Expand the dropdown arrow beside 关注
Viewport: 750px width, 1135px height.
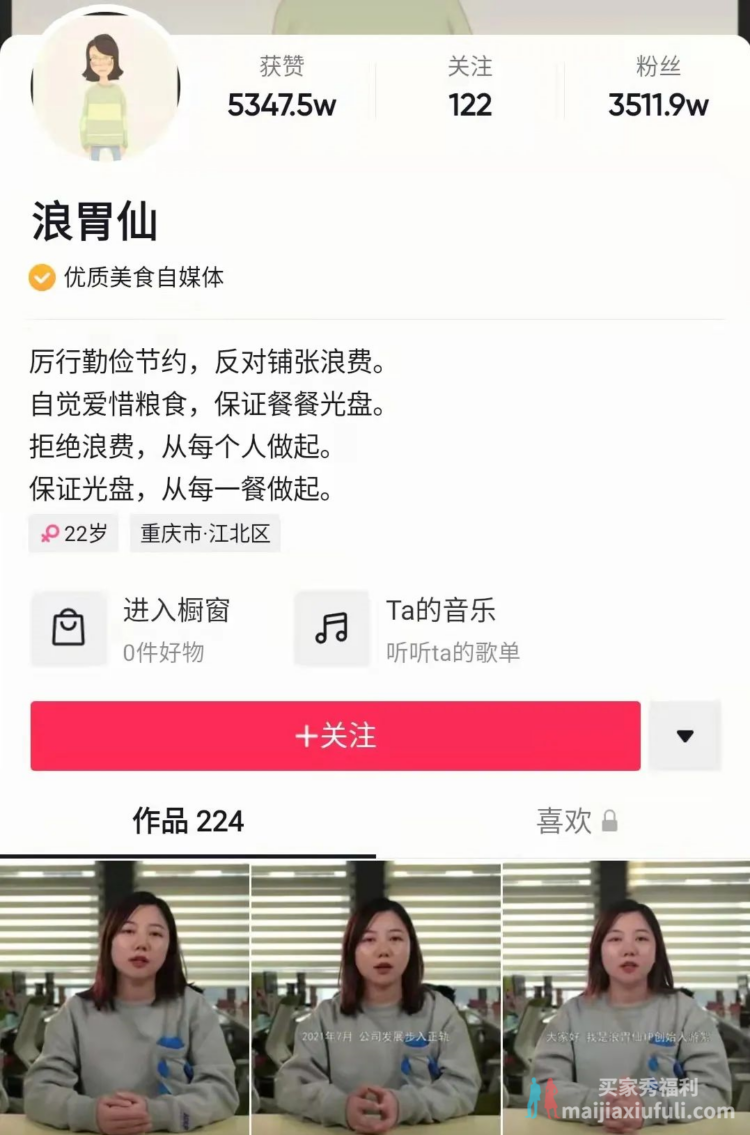pyautogui.click(x=685, y=736)
